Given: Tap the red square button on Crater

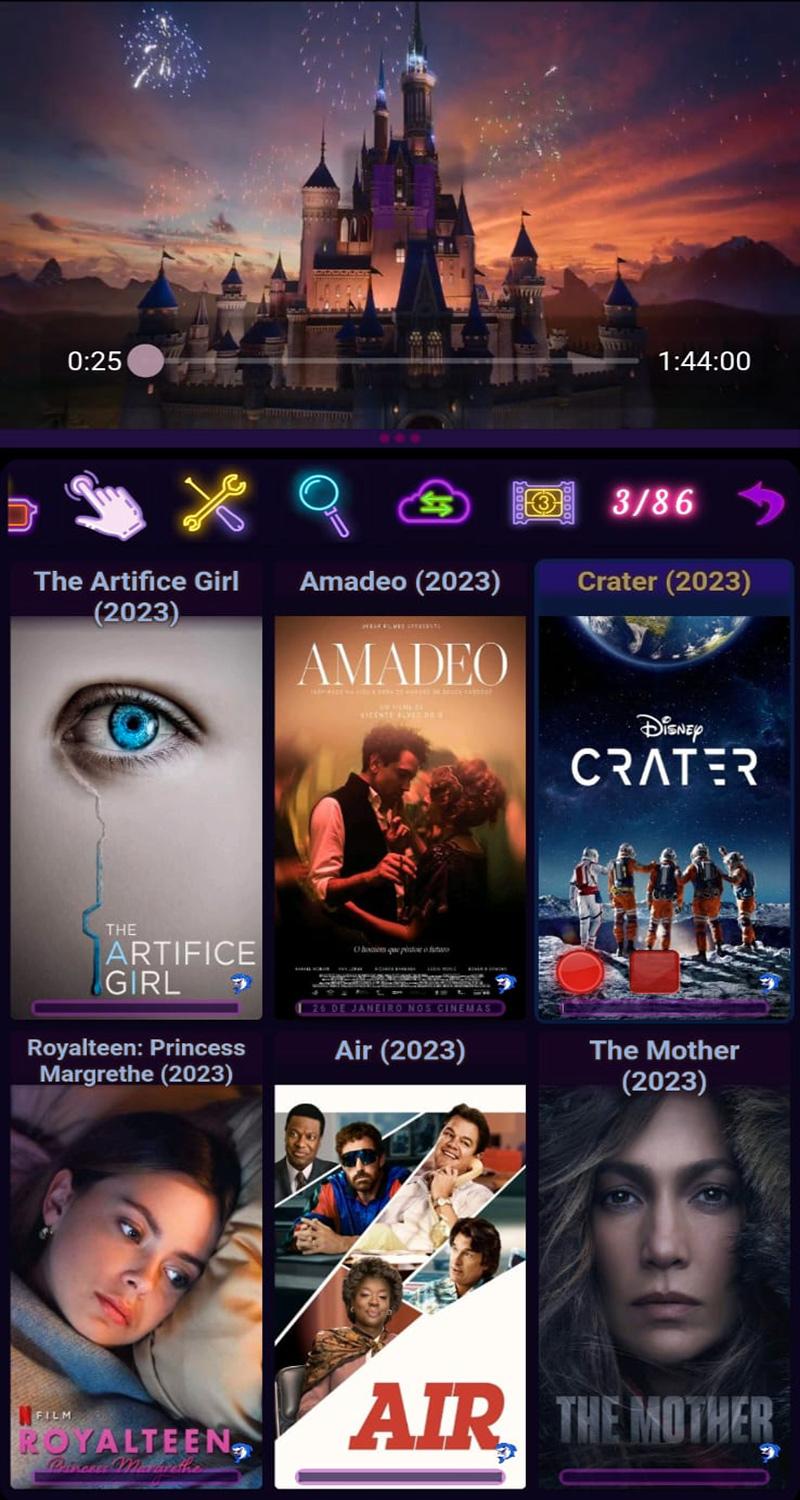Looking at the screenshot, I should click(655, 972).
